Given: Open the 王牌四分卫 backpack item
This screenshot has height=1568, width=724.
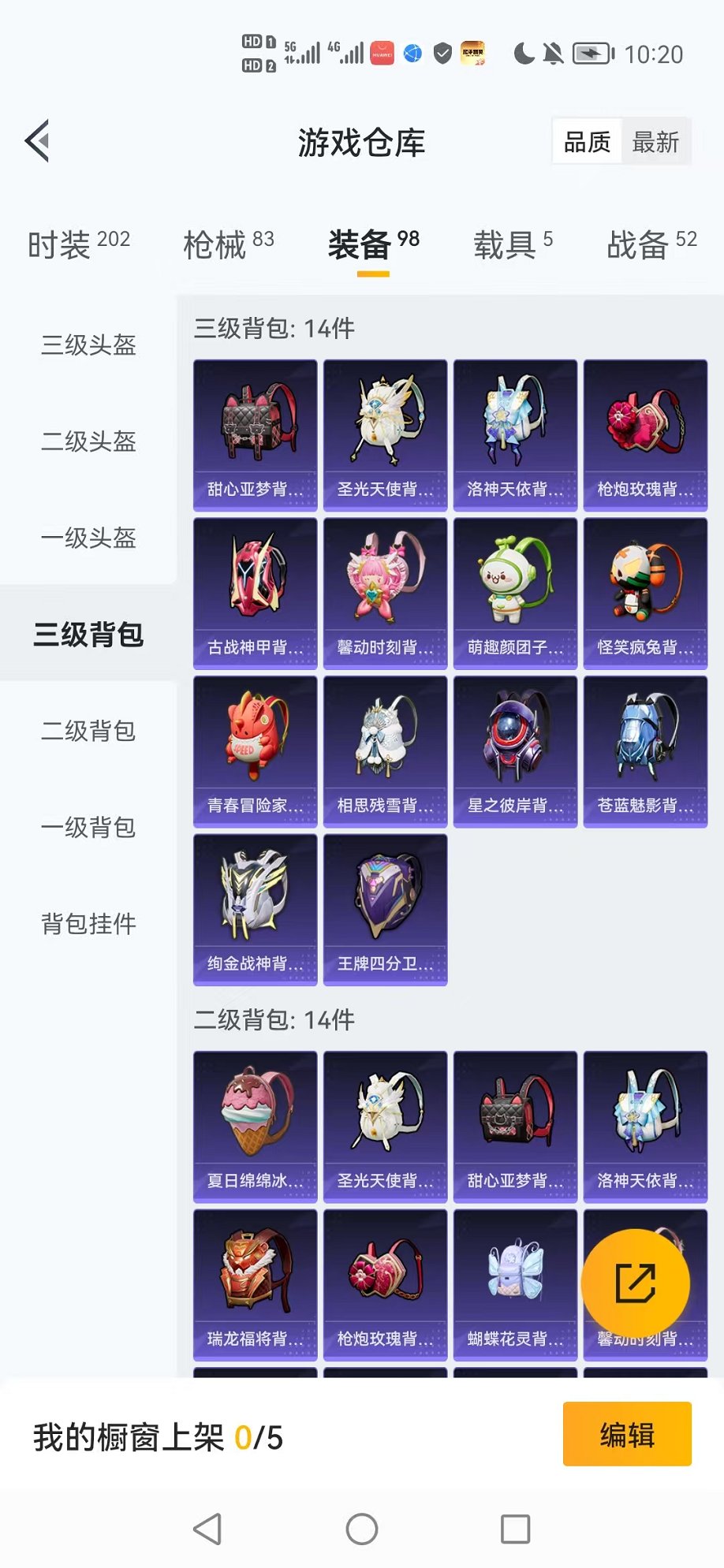Looking at the screenshot, I should (385, 909).
